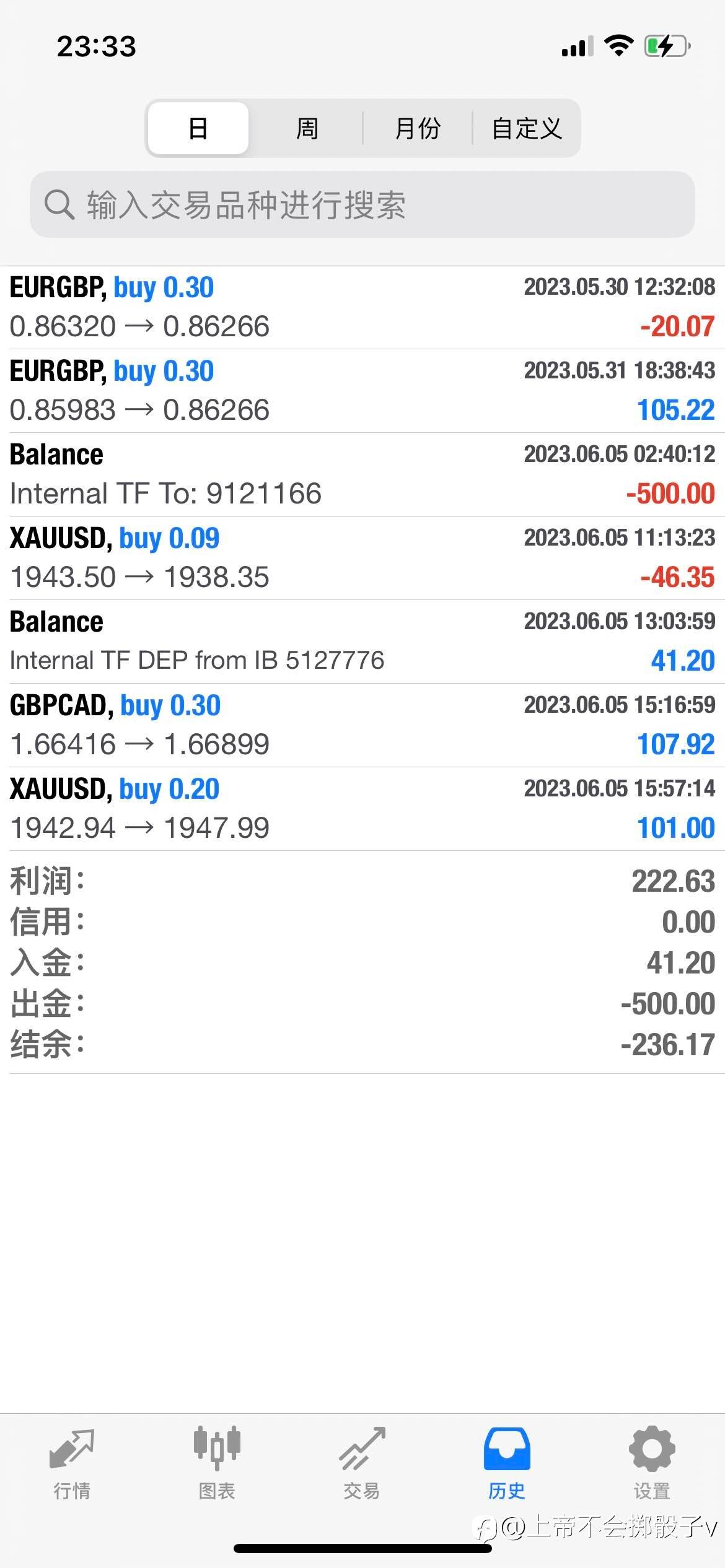Go to the 行情 quotes tab

[x=72, y=1464]
